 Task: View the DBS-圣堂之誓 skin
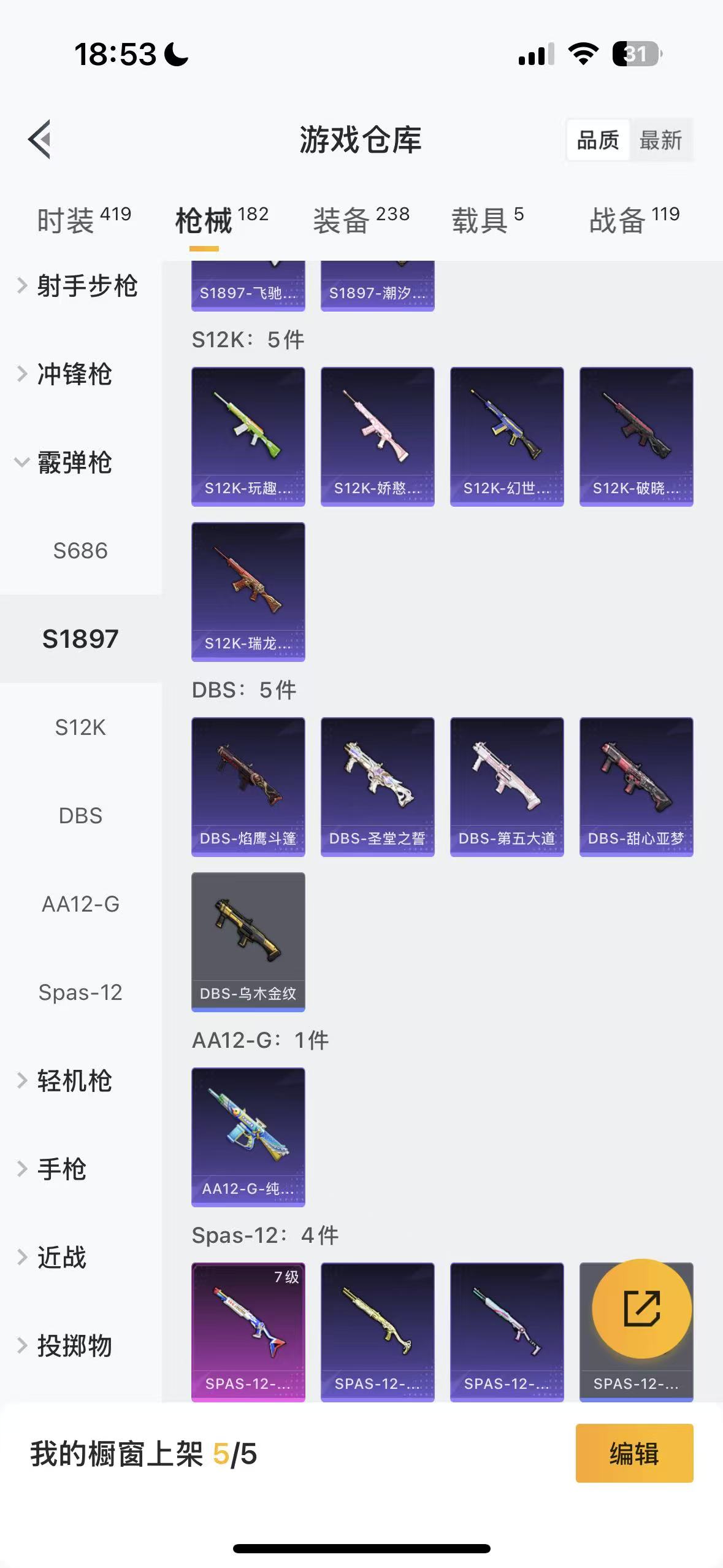(377, 786)
